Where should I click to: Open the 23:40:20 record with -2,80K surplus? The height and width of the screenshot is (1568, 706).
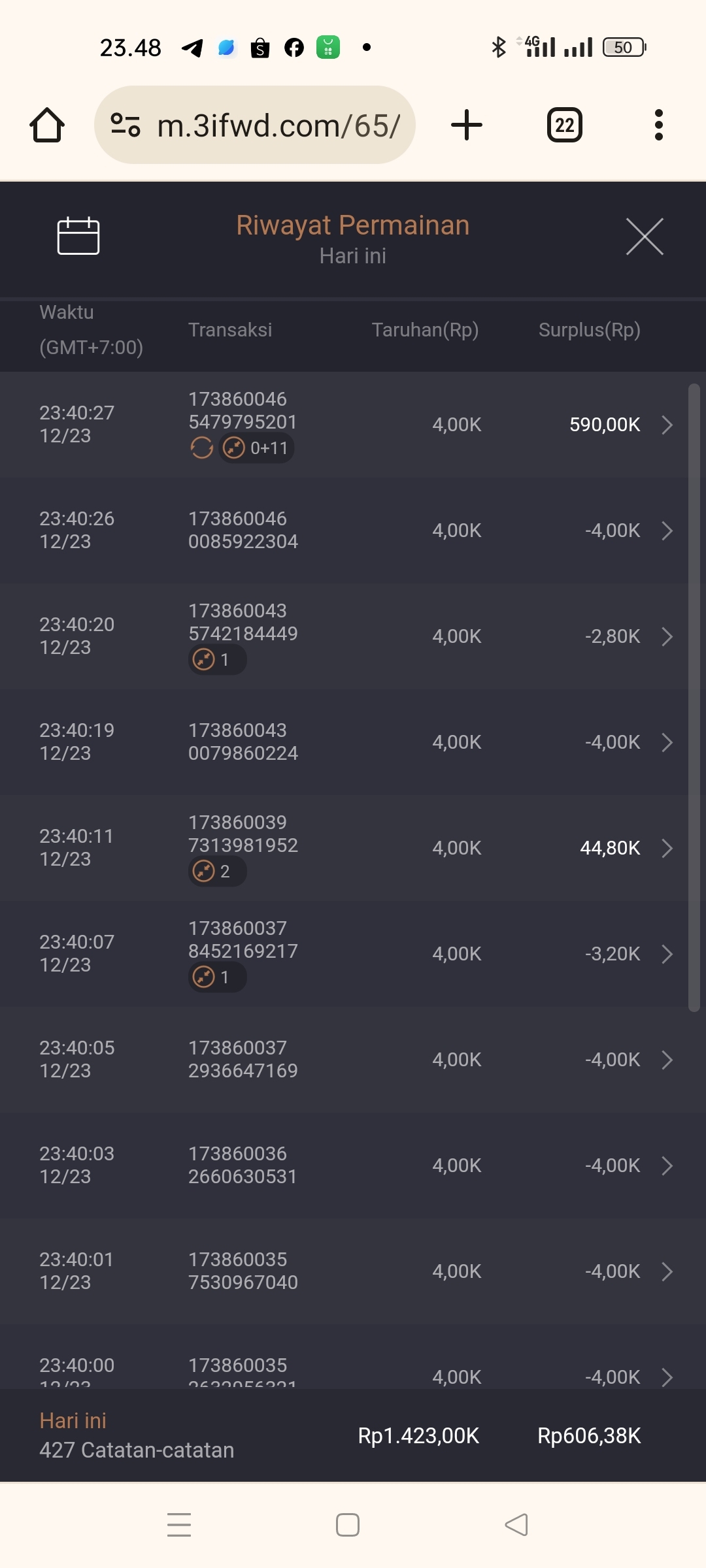tap(666, 636)
